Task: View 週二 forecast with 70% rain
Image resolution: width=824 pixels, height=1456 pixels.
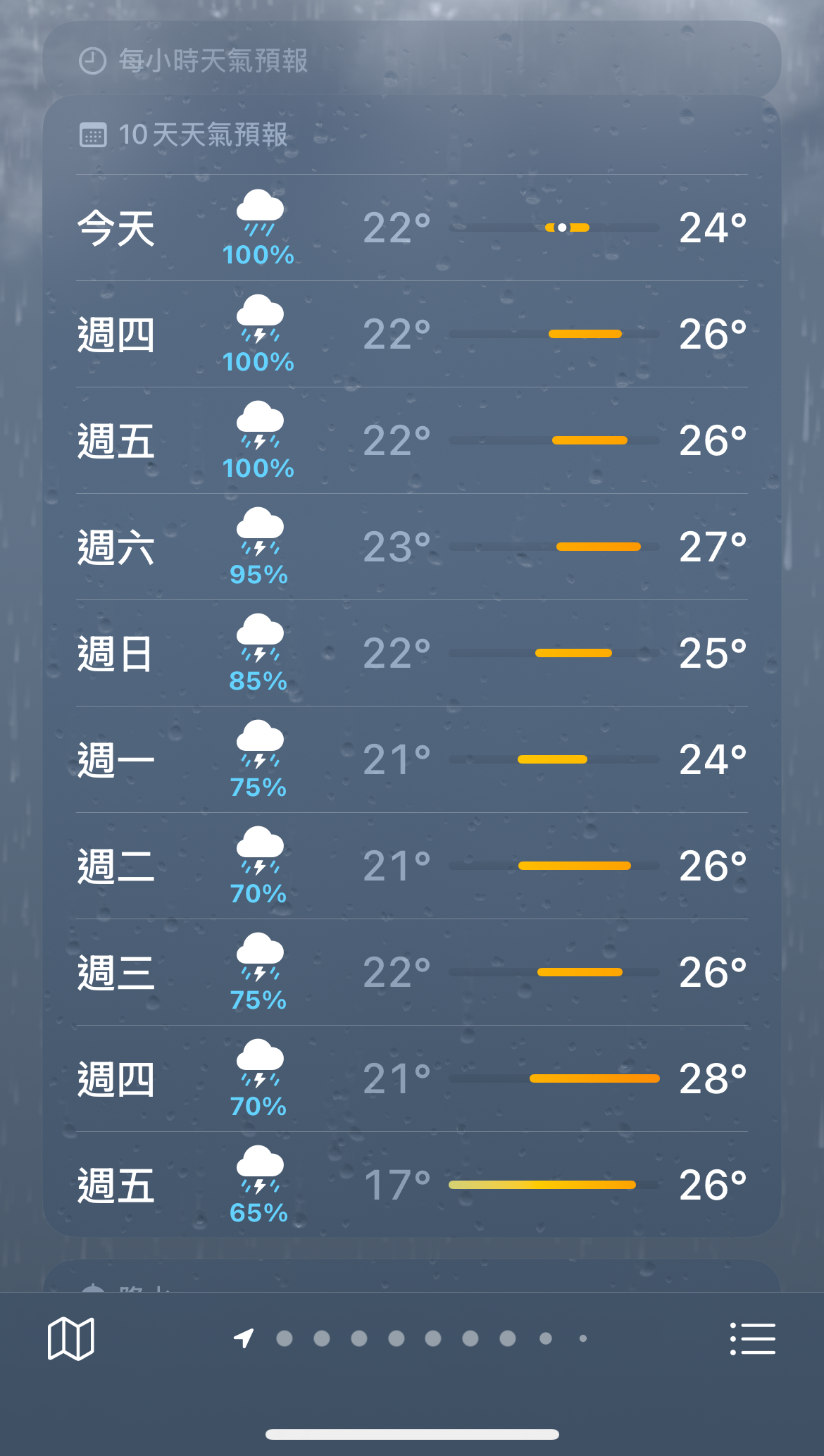Action: pyautogui.click(x=412, y=866)
